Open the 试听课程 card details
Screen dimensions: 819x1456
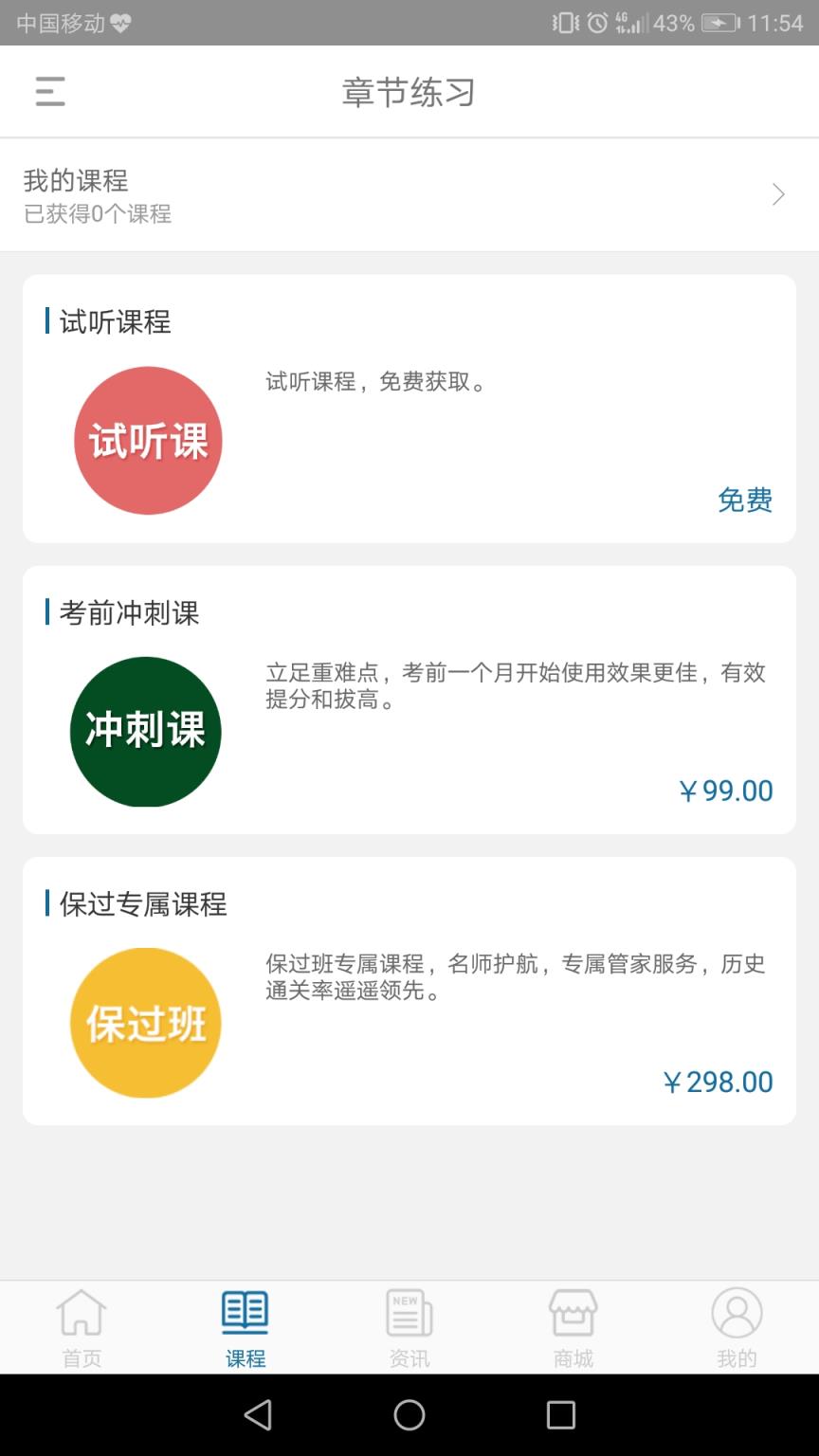click(409, 408)
